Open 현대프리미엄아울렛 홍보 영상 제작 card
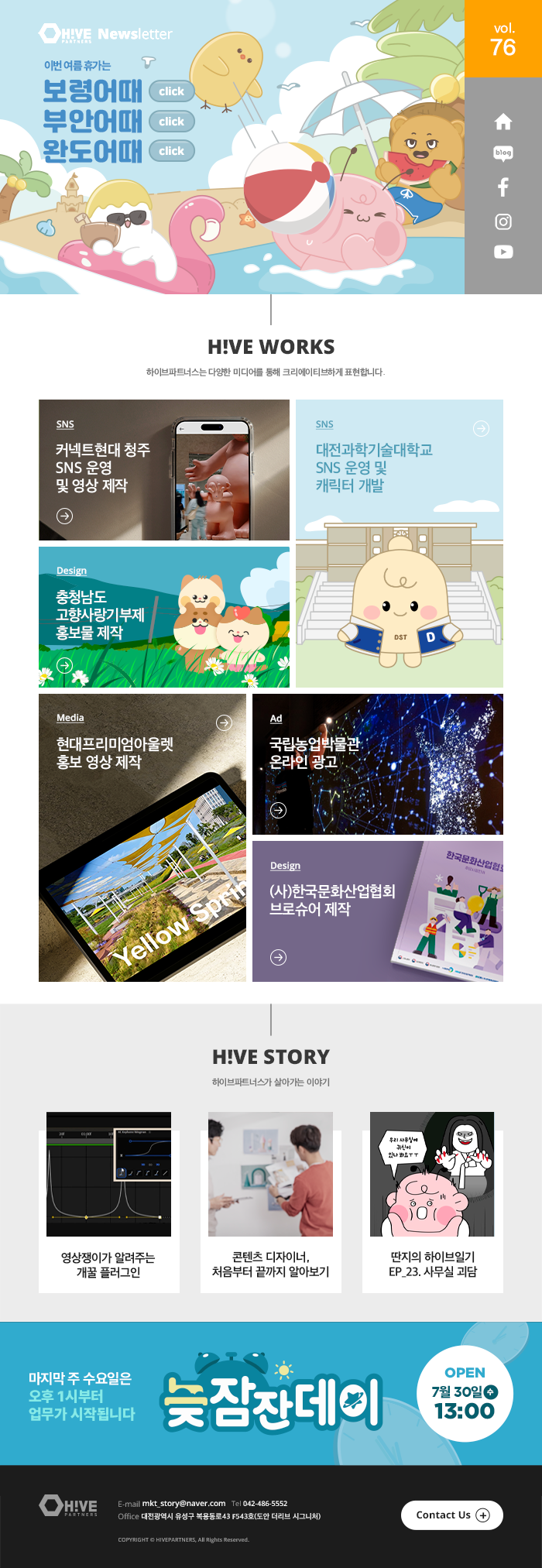Screen dimensions: 542x1568 pos(142,837)
